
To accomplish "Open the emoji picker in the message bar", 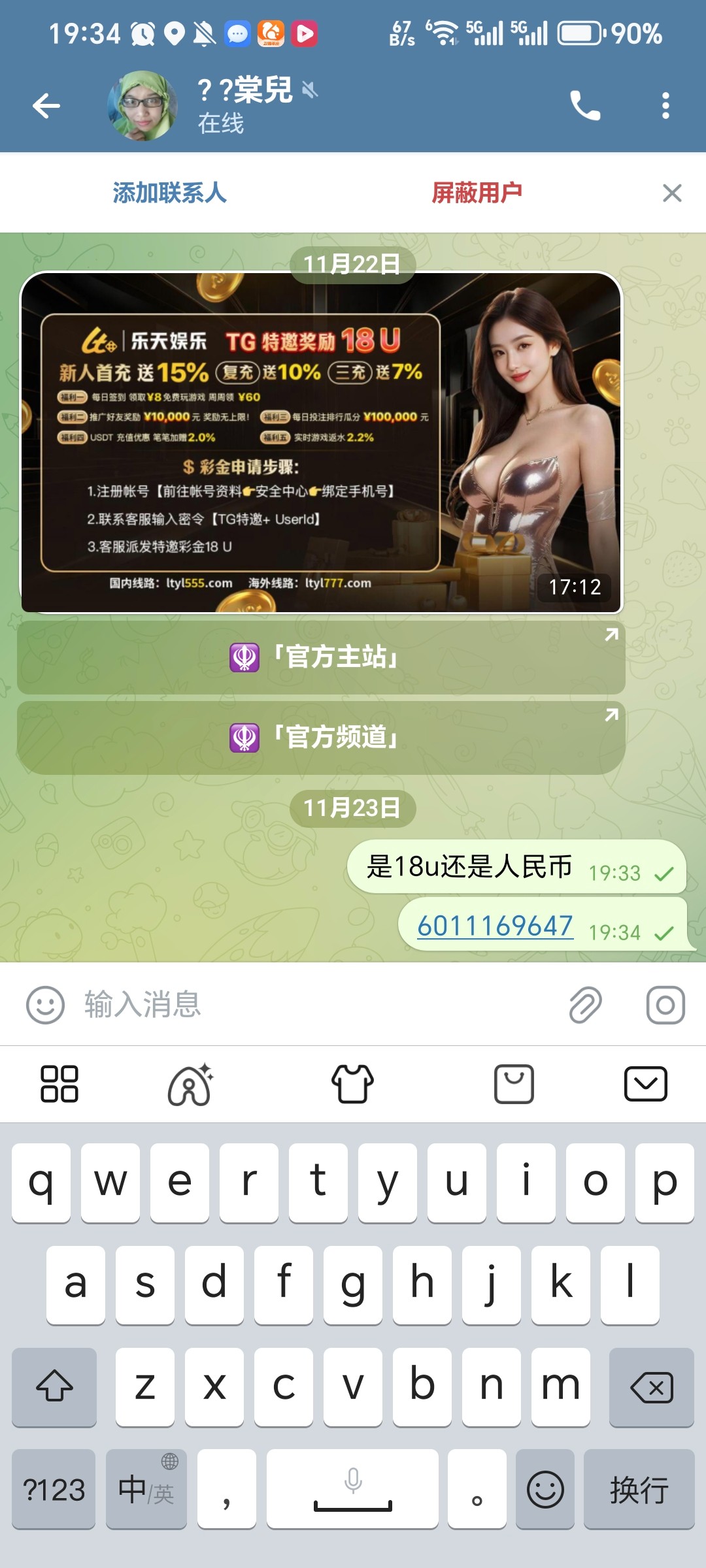I will (44, 1006).
